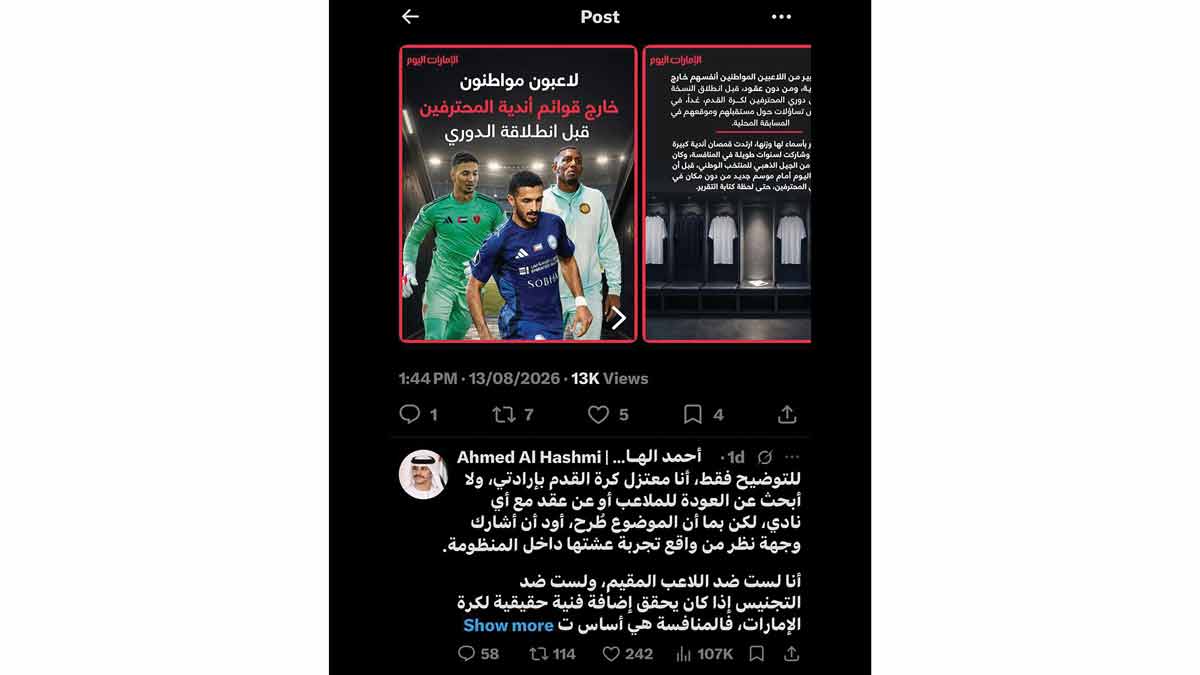This screenshot has height=675, width=1200.
Task: Repost the main post with 7 reposts
Action: [513, 414]
